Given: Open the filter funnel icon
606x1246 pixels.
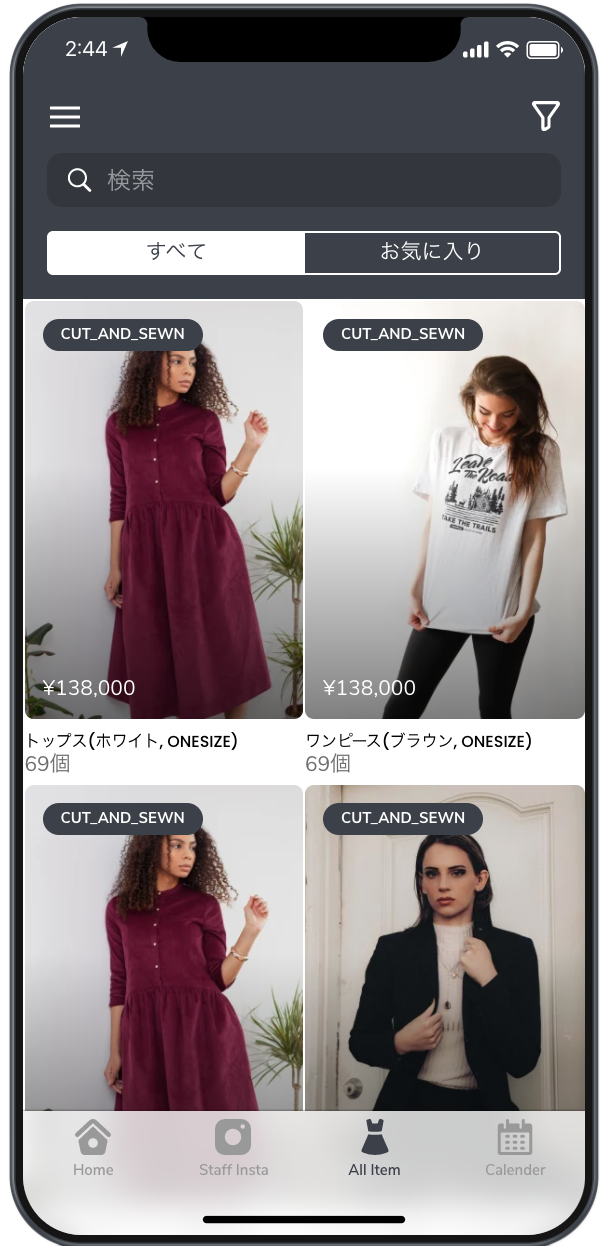Looking at the screenshot, I should [545, 117].
